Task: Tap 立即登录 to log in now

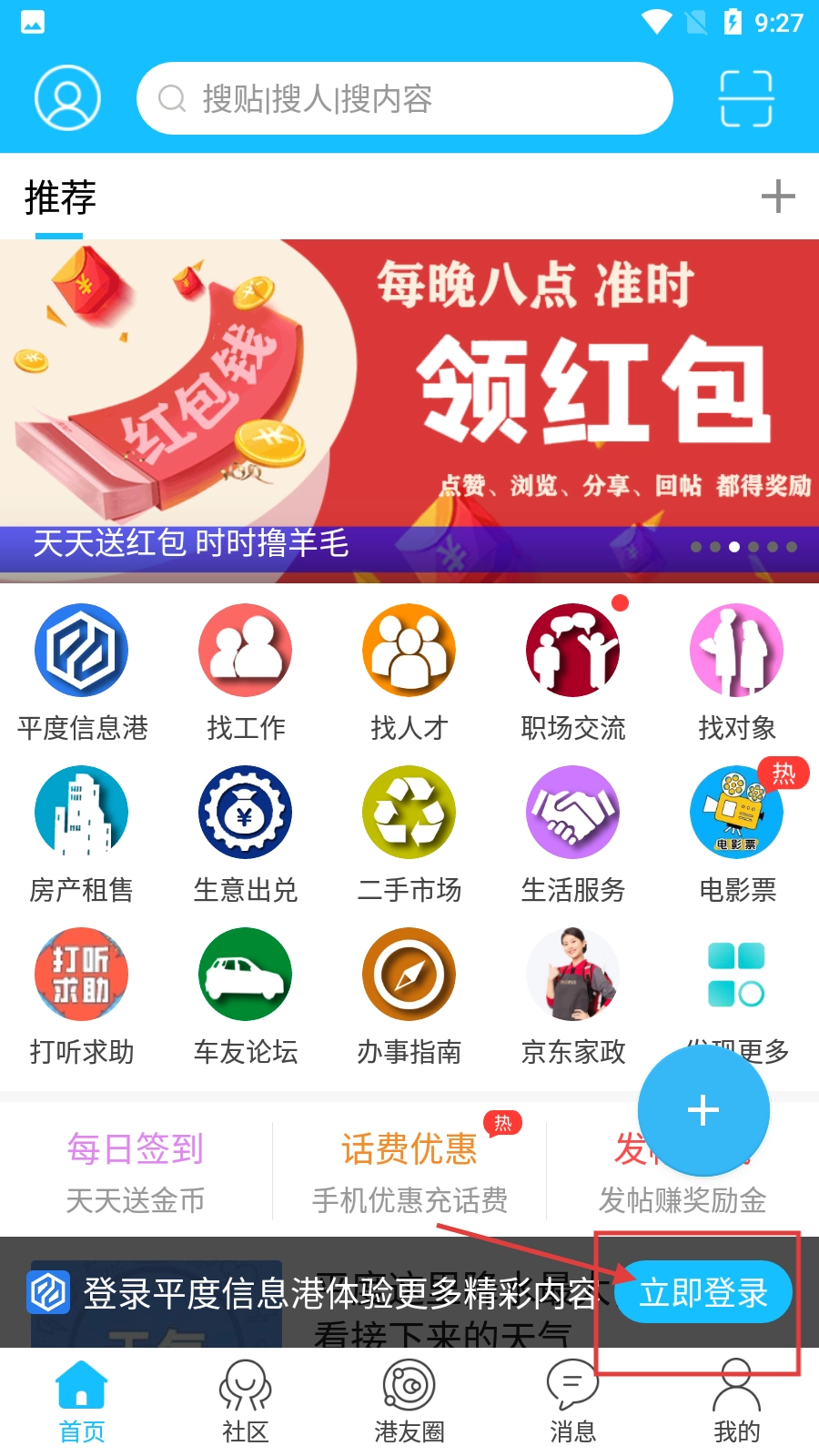Action: pyautogui.click(x=703, y=1292)
